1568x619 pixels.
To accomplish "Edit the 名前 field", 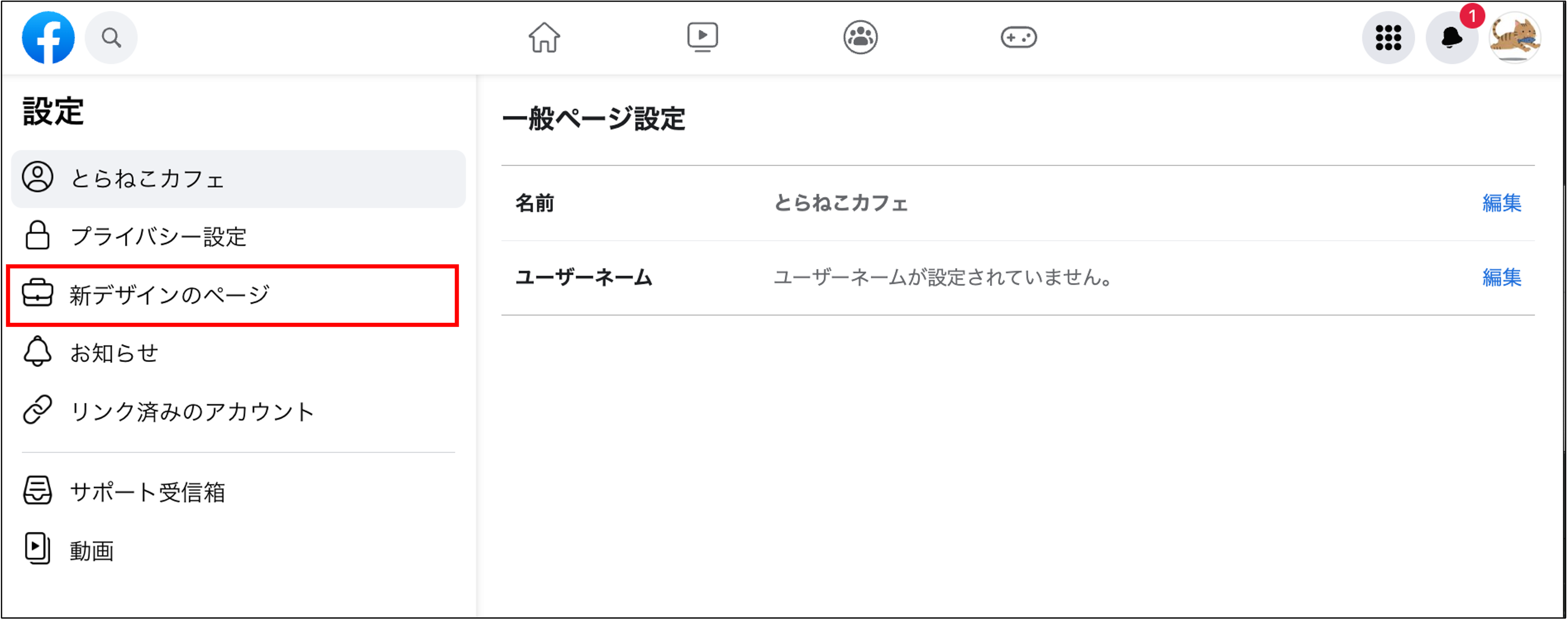I will point(1501,203).
